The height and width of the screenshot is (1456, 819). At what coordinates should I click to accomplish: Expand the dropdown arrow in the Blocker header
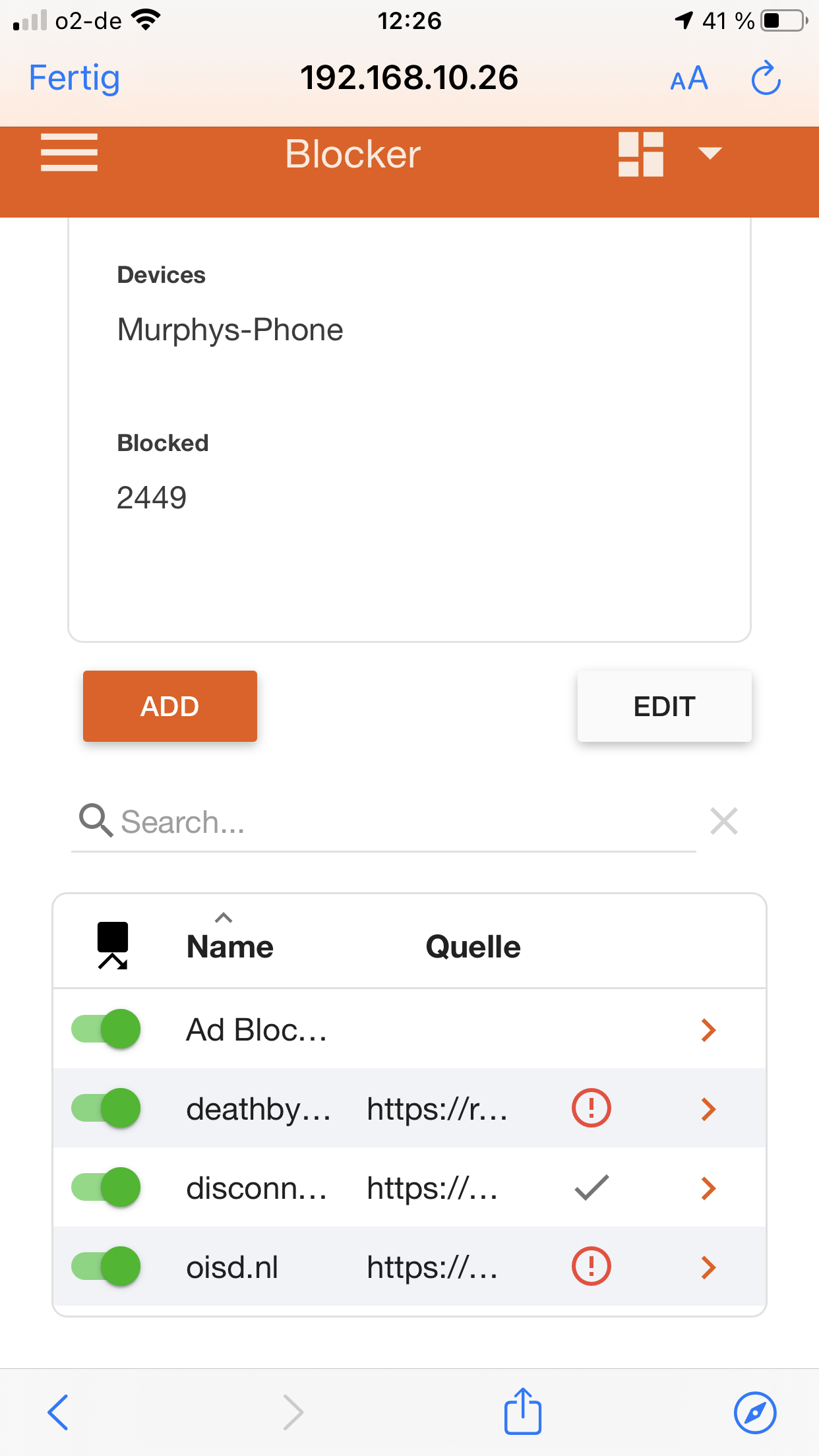710,154
